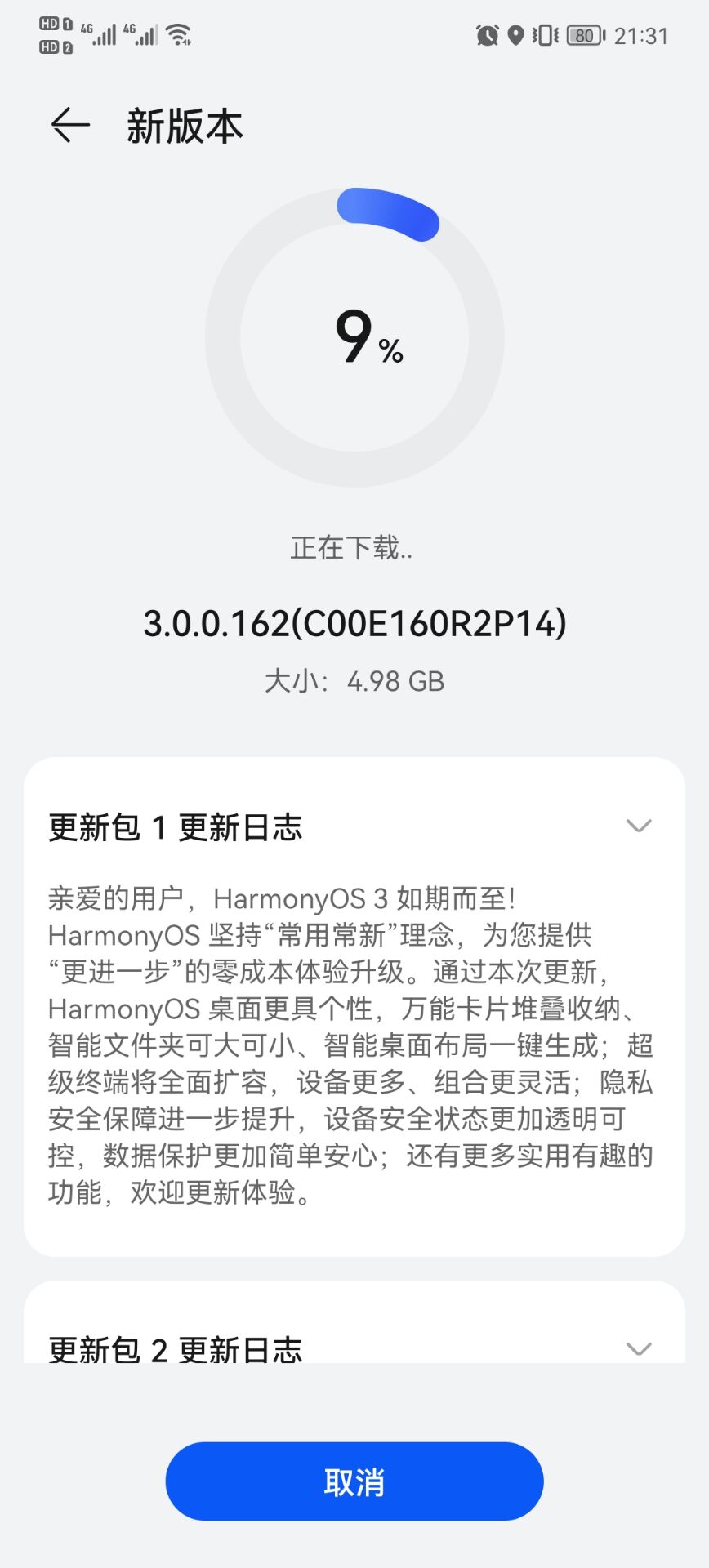Go back from the 新版本 page
709x1568 pixels.
tap(70, 126)
